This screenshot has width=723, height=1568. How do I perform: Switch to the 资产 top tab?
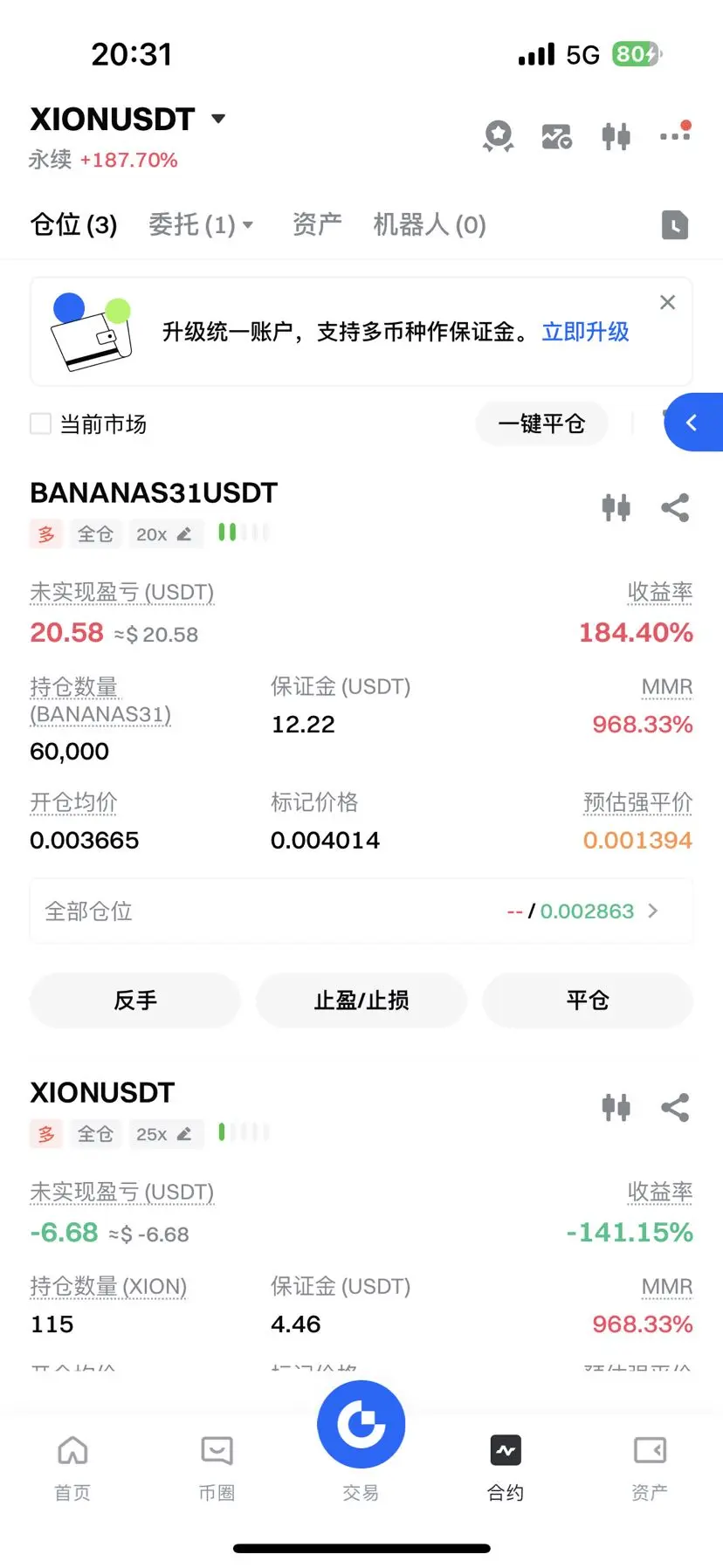click(x=316, y=225)
